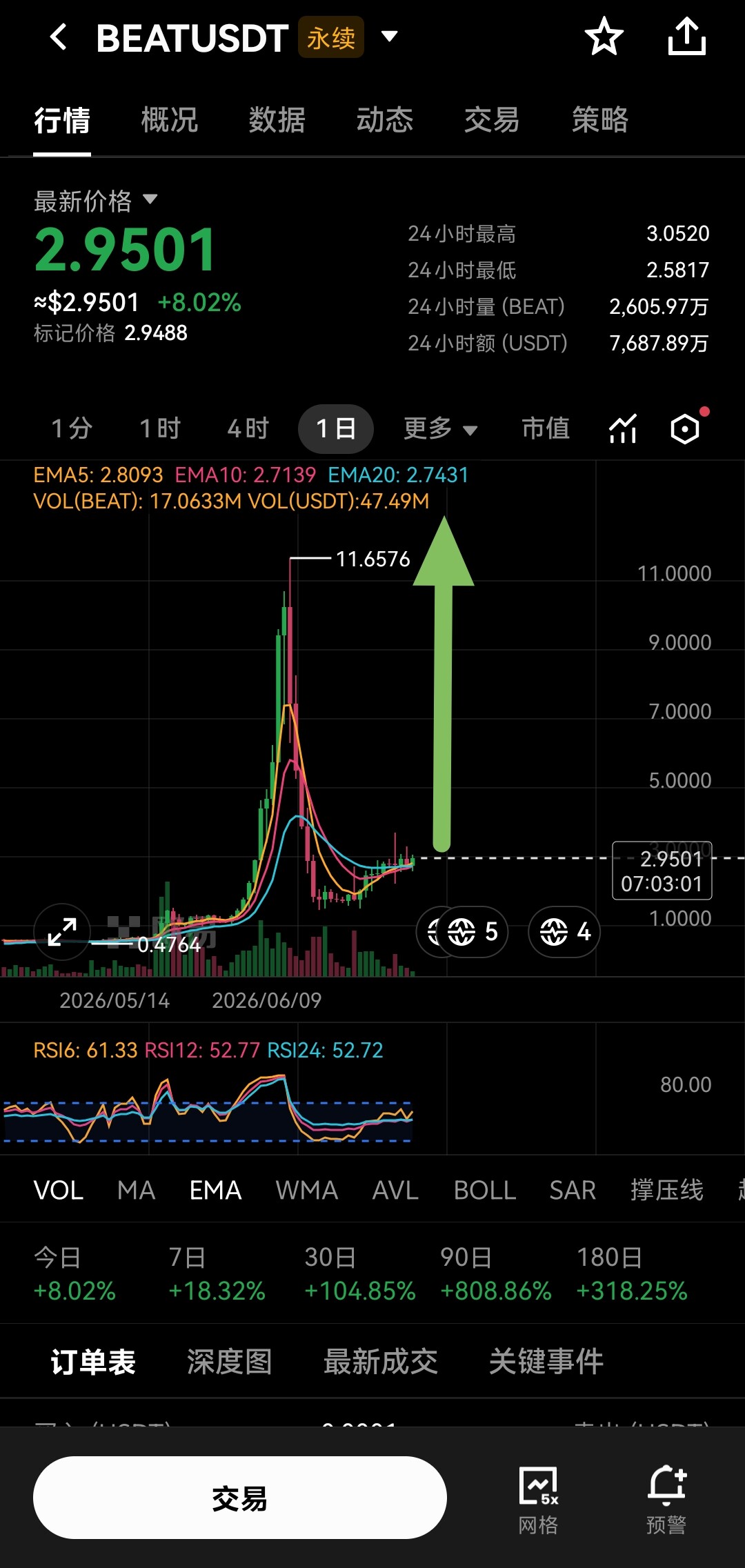Expand chart to fullscreen
The width and height of the screenshot is (745, 1568).
point(62,932)
